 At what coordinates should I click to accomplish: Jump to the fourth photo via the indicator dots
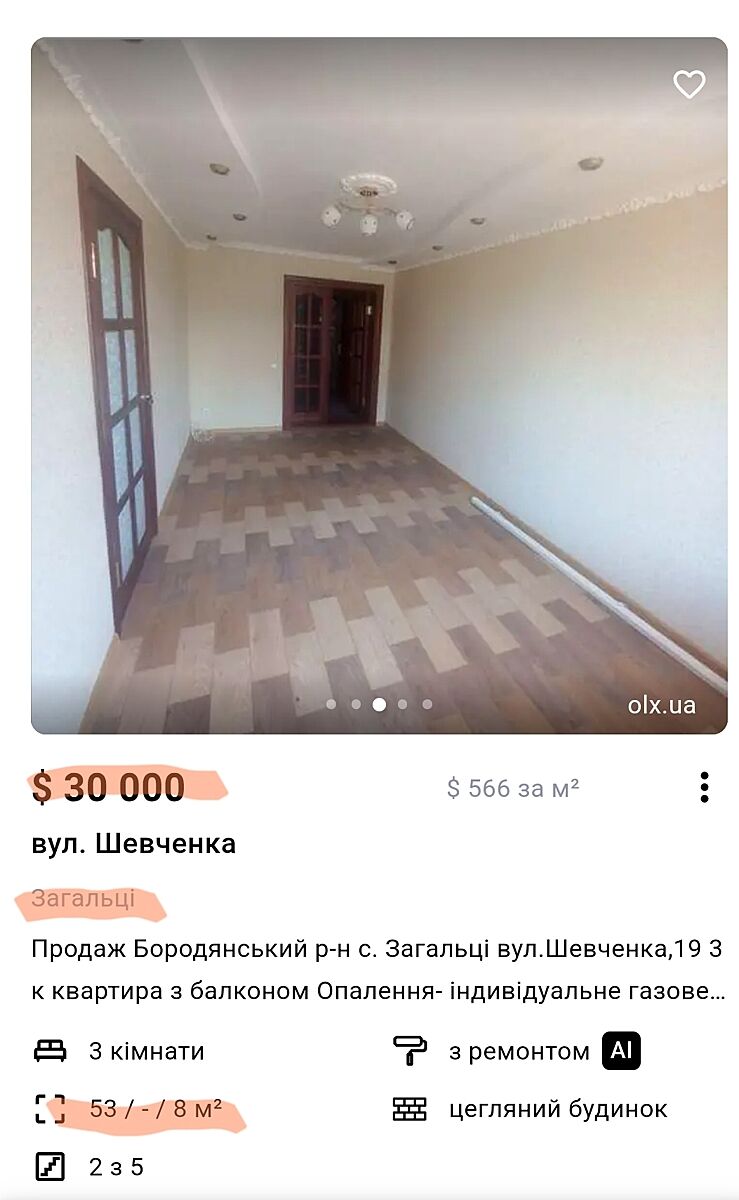tap(403, 704)
